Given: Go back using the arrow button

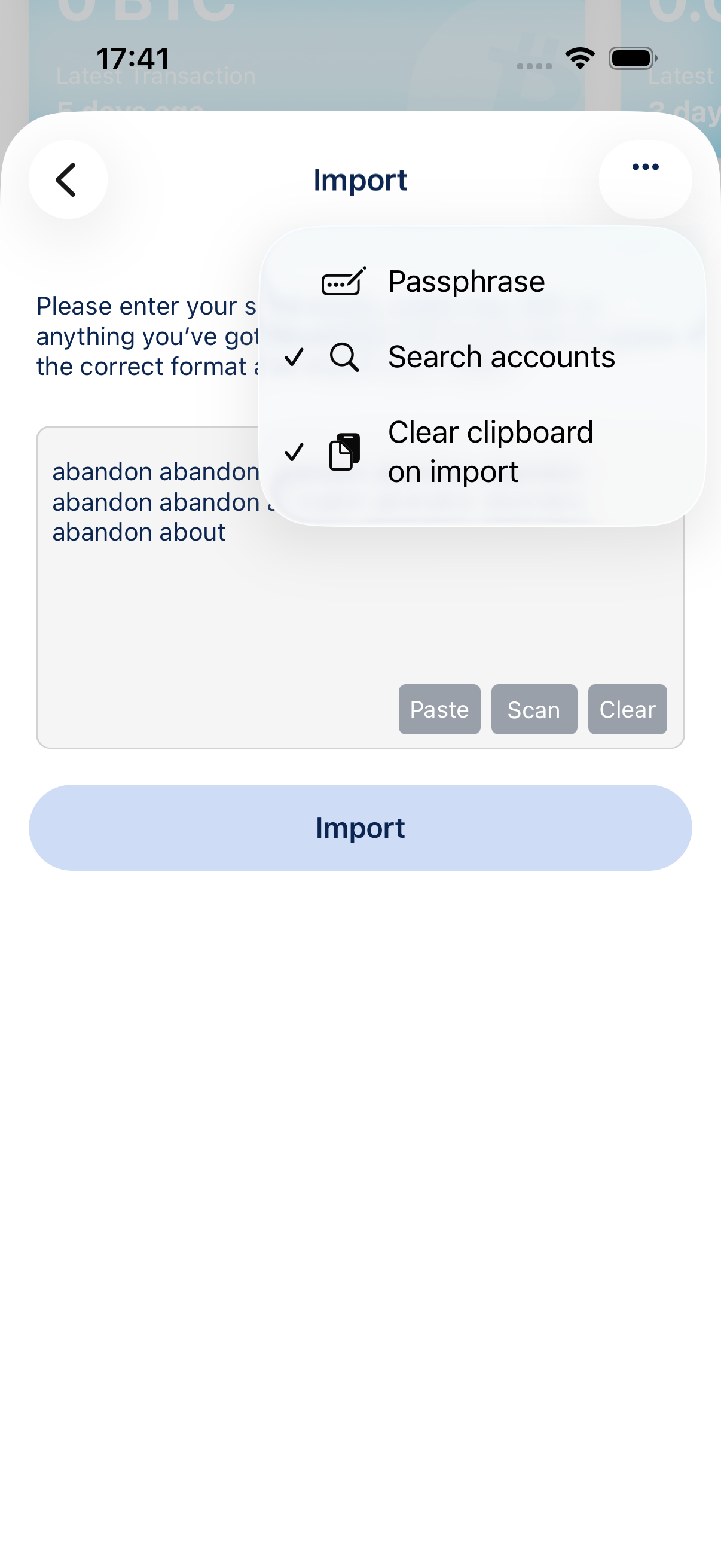Looking at the screenshot, I should tap(68, 179).
